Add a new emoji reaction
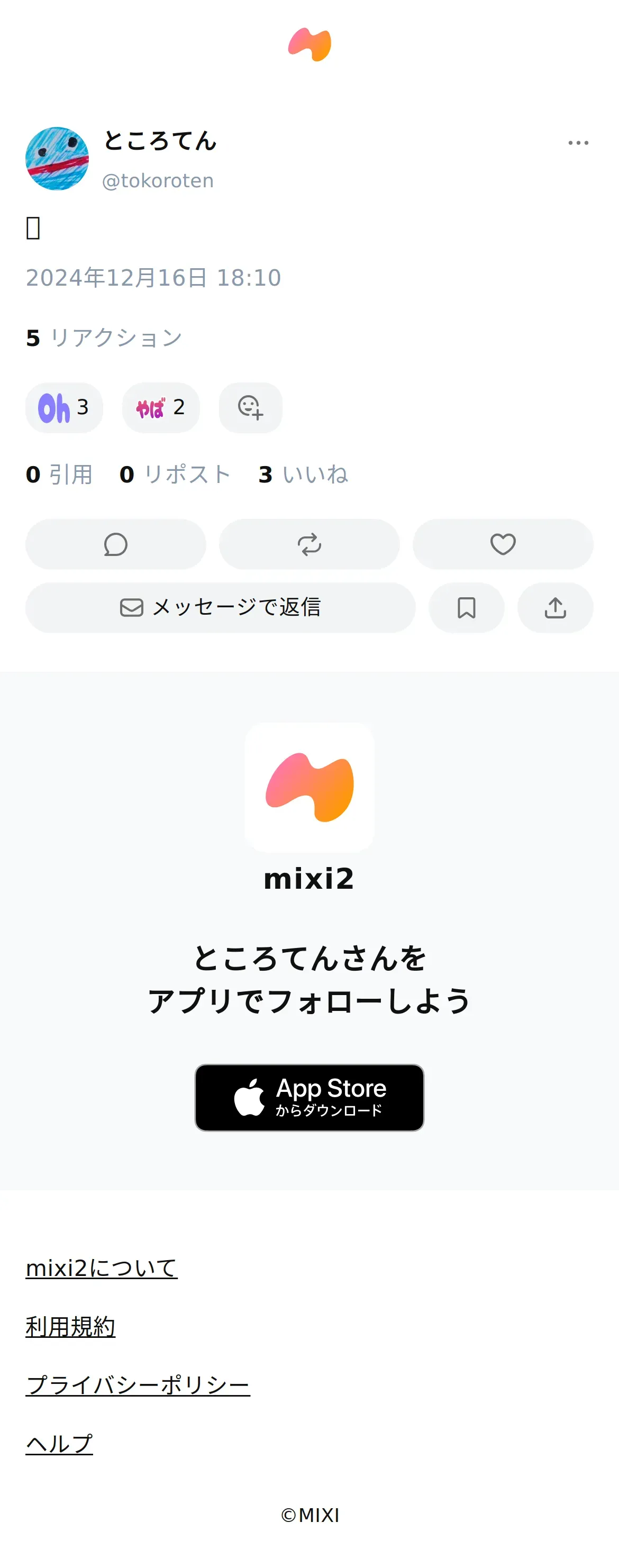This screenshot has height=1568, width=619. (250, 407)
